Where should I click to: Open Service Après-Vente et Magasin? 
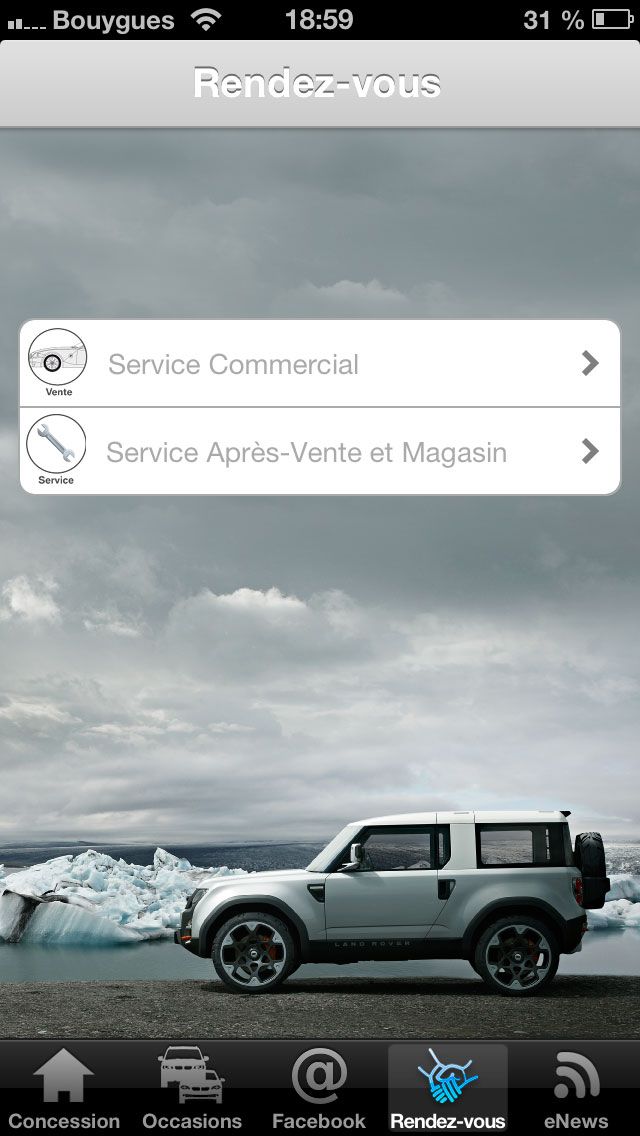(x=320, y=452)
